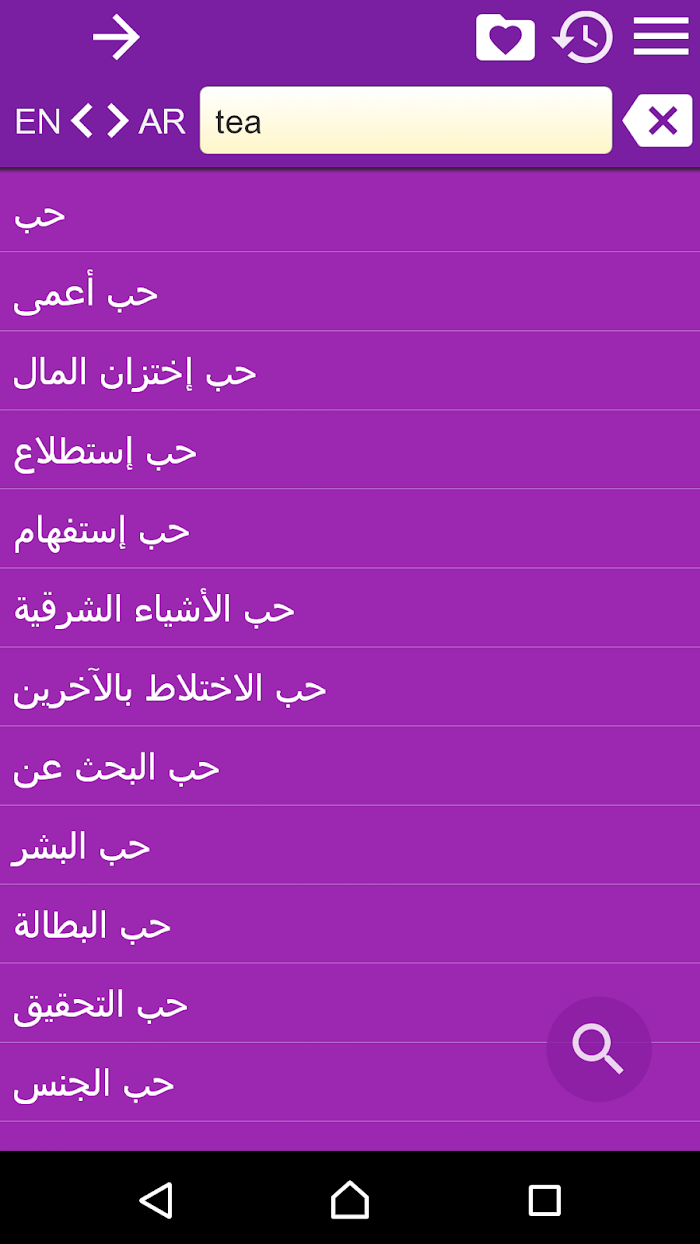The image size is (700, 1244).
Task: Tap the forward arrow icon
Action: click(116, 39)
